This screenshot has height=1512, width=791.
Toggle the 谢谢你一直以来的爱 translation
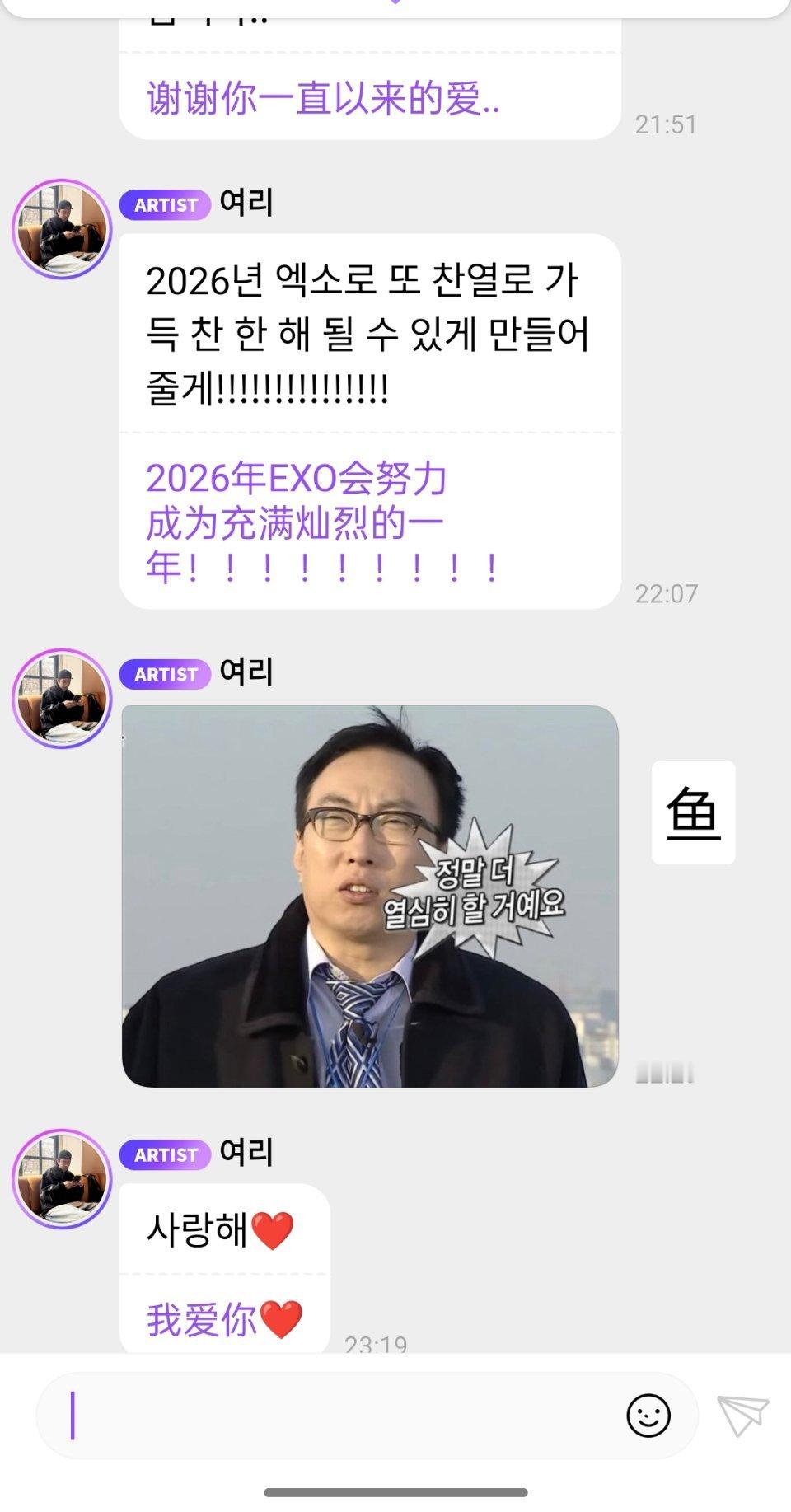coord(324,96)
